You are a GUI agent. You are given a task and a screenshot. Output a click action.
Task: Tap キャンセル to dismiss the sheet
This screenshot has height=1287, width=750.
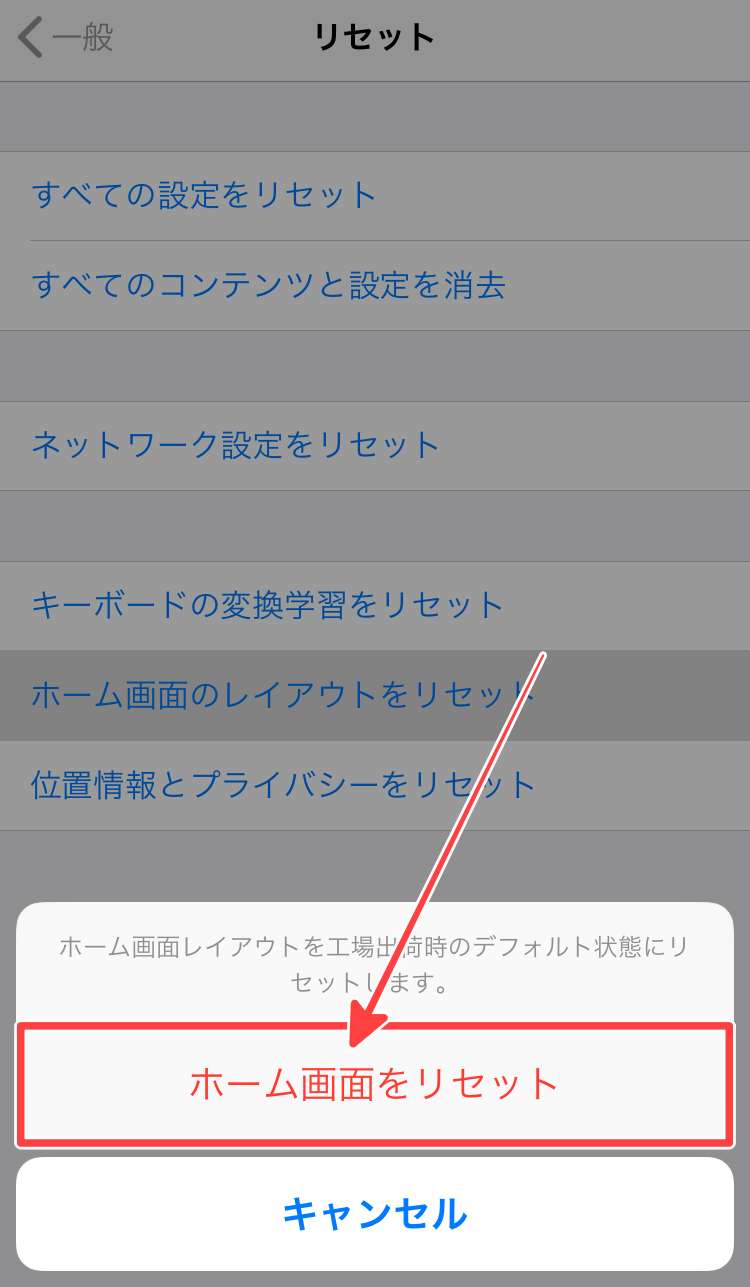(x=374, y=1213)
